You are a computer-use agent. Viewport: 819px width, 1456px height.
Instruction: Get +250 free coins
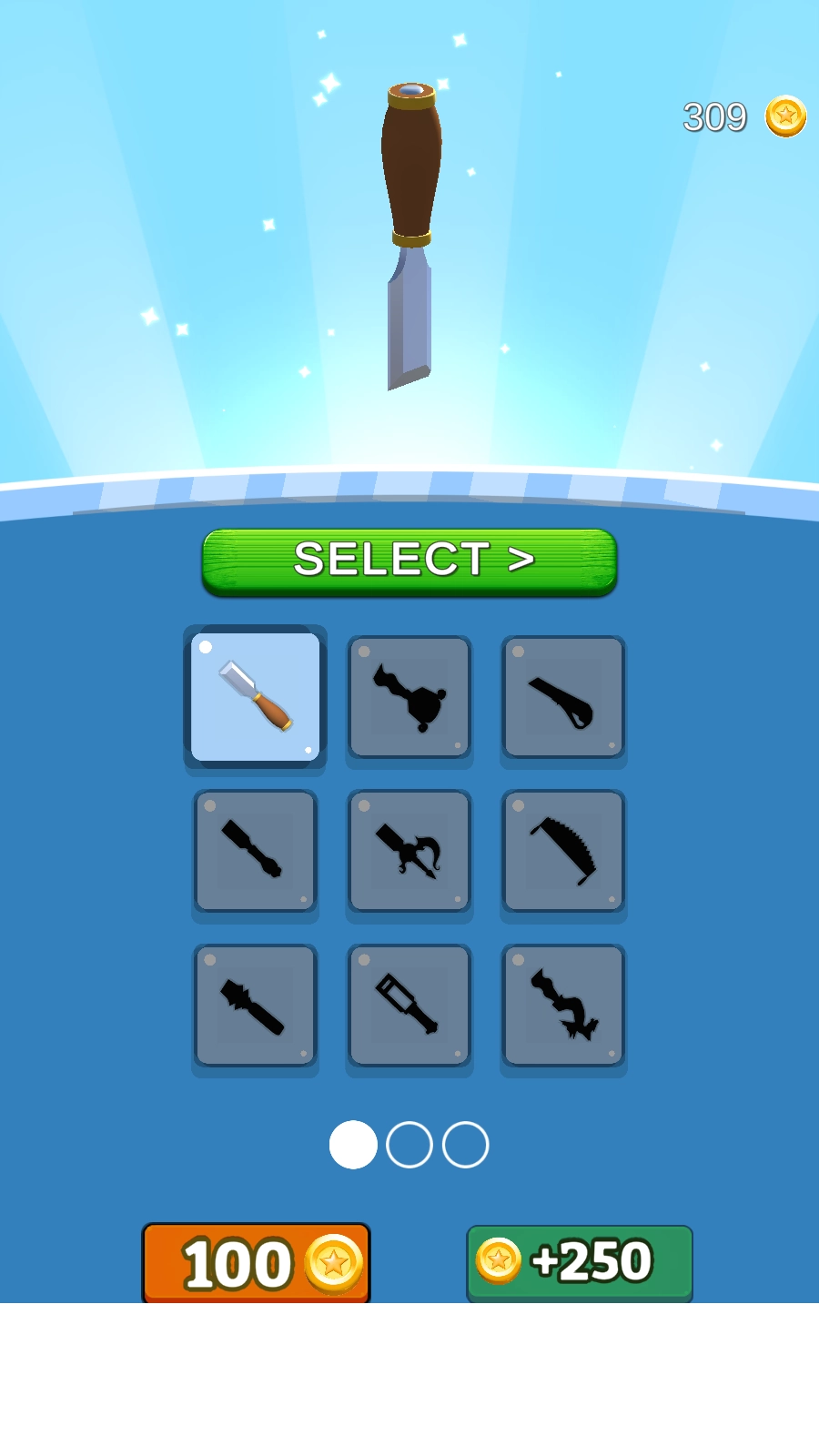[580, 1263]
